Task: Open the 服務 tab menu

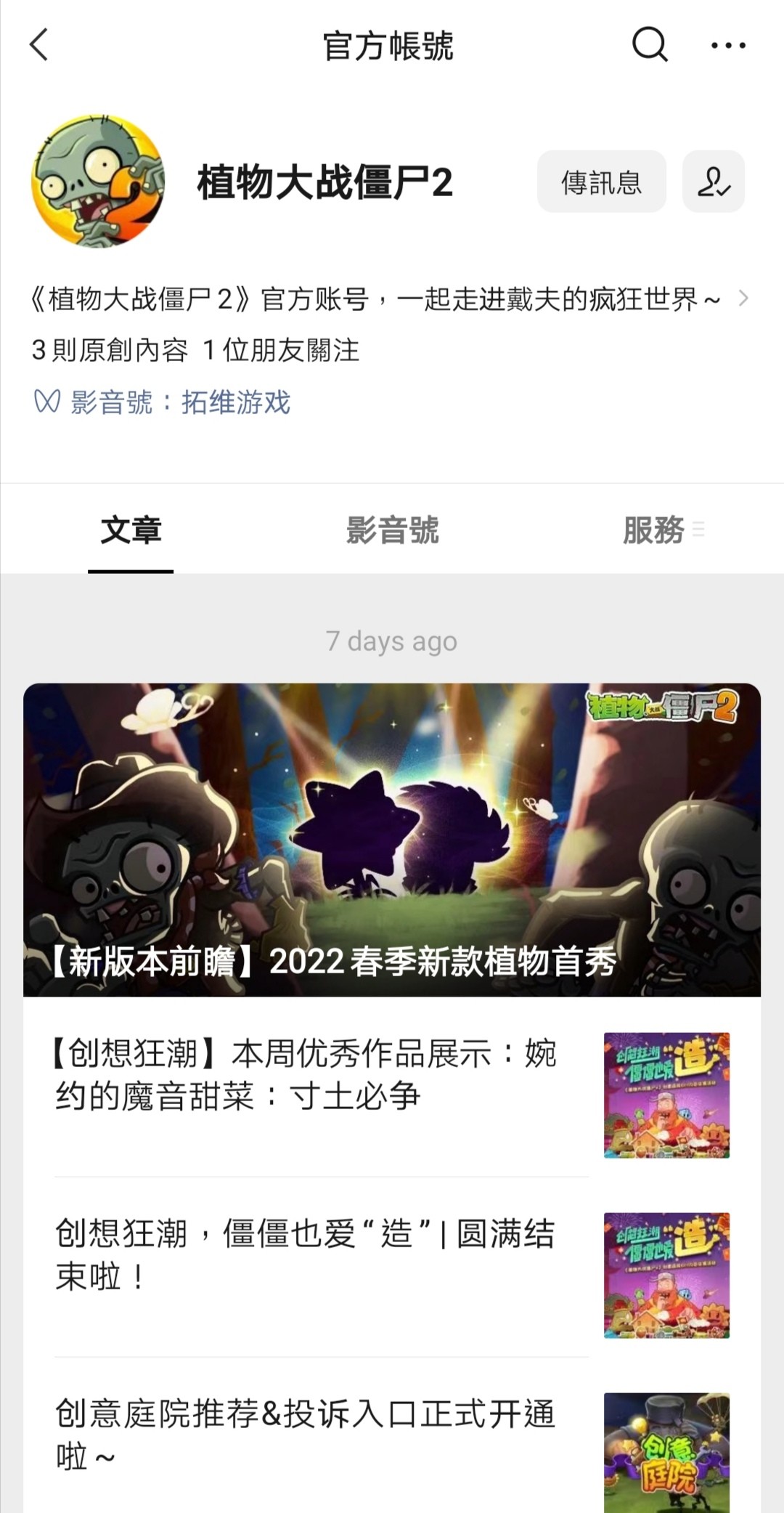Action: tap(661, 530)
